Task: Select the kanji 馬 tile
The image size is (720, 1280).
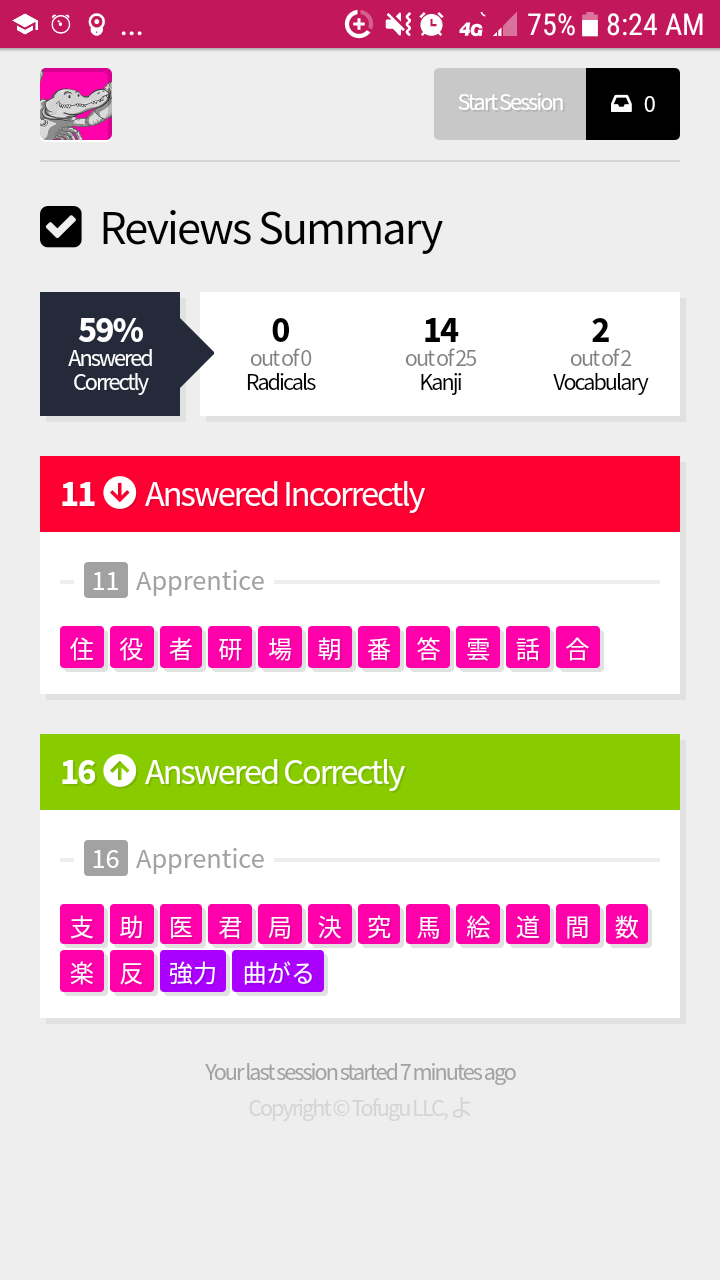Action: [x=428, y=926]
